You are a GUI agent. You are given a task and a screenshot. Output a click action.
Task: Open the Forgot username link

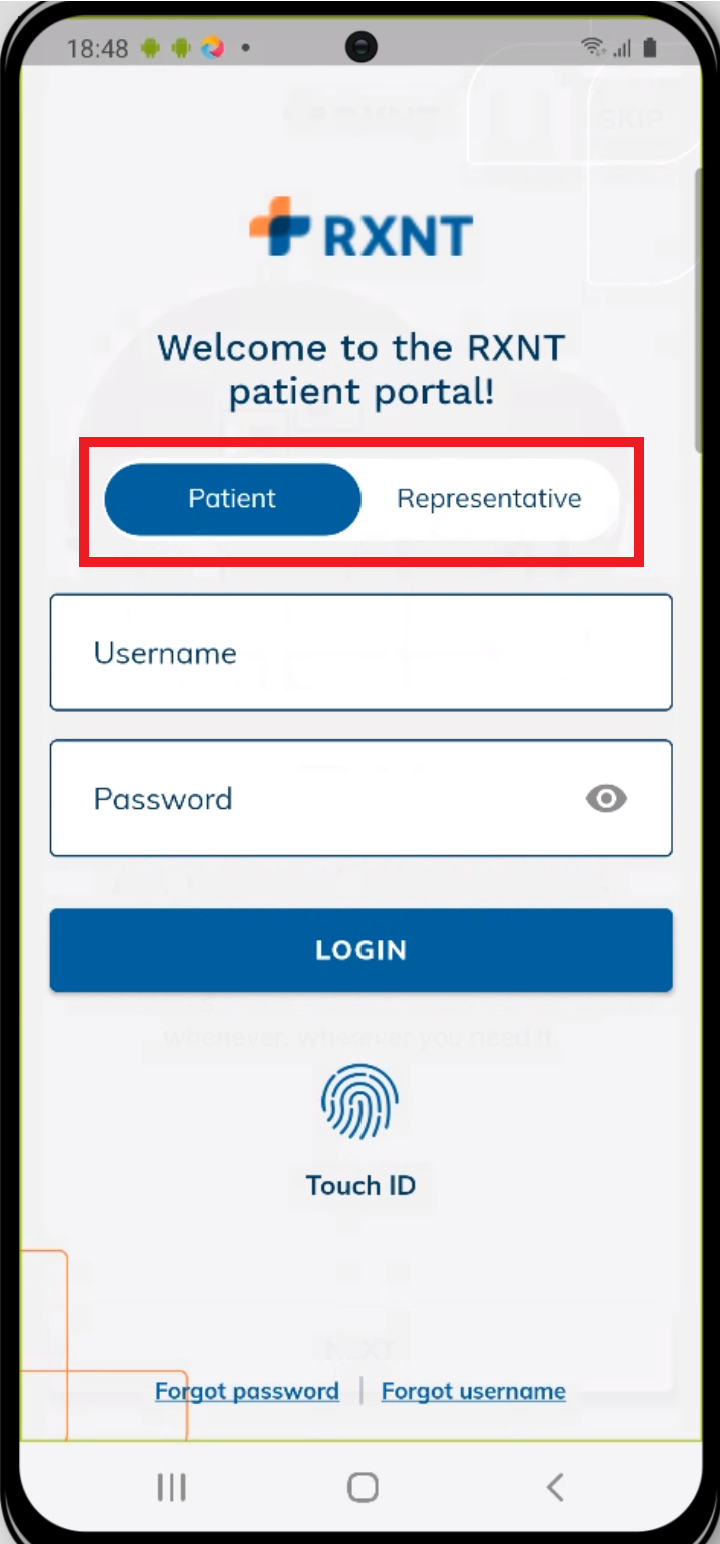pos(473,1391)
